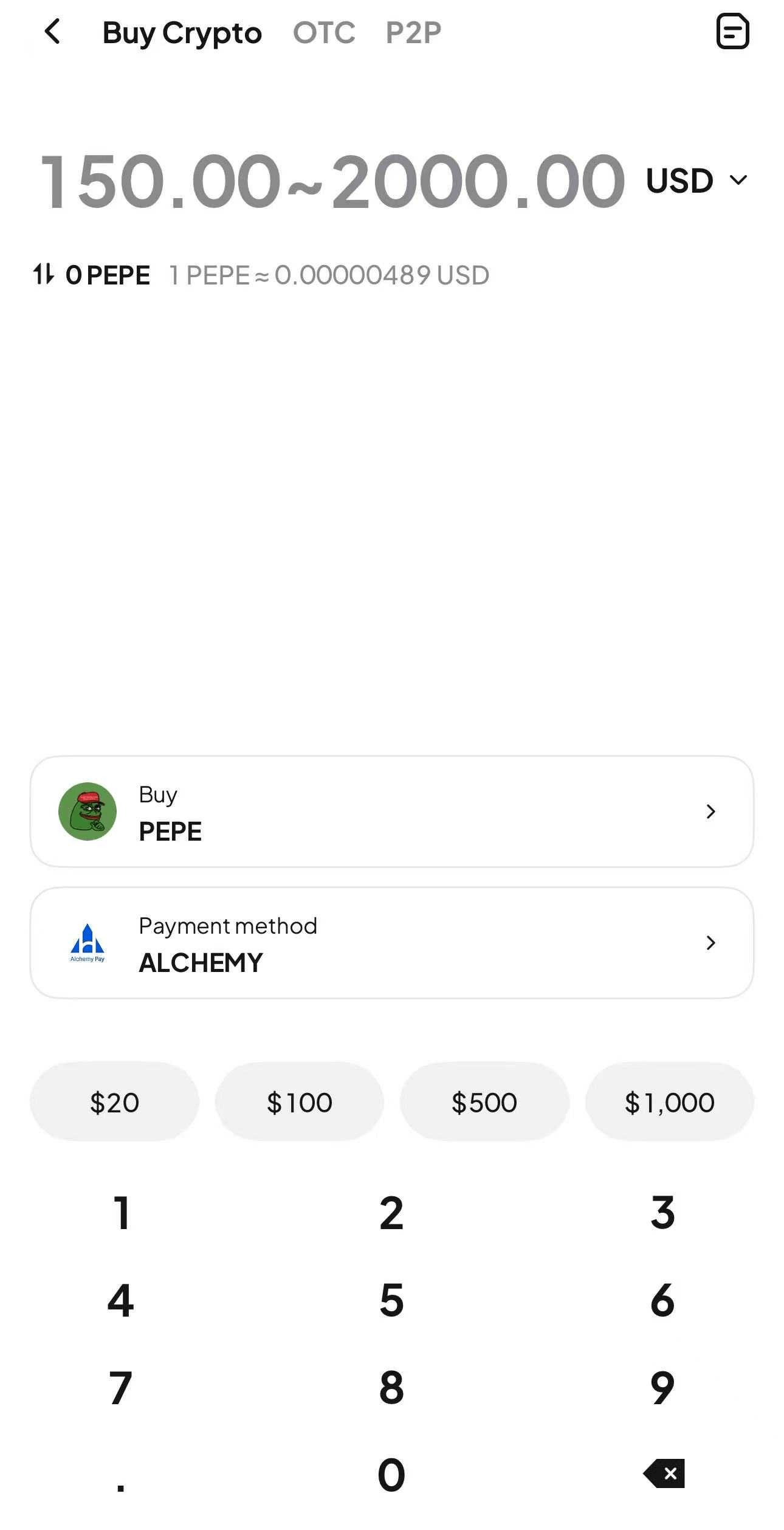
Task: Open the USD currency selector
Action: pos(698,180)
